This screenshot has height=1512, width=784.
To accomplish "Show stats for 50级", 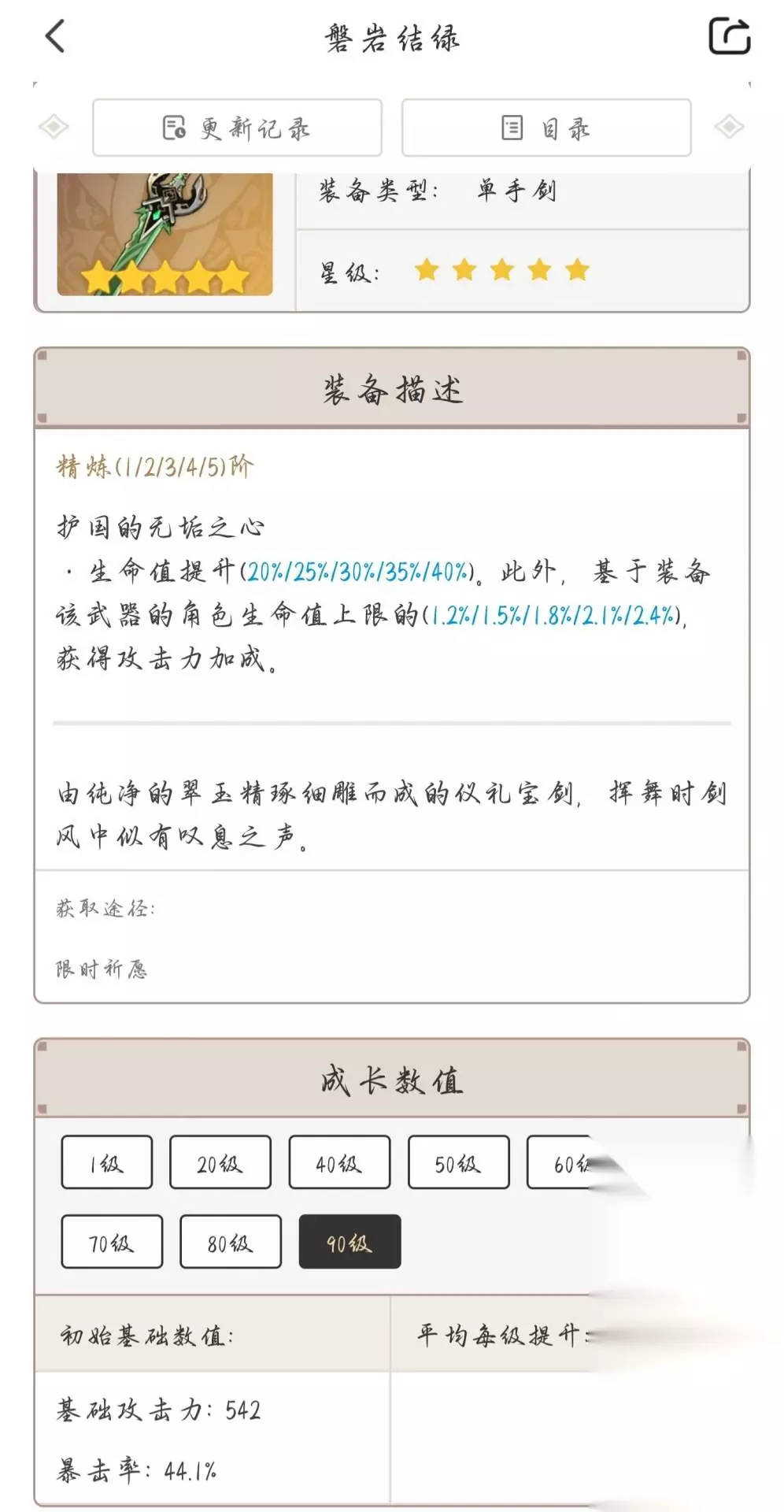I will 458,1162.
